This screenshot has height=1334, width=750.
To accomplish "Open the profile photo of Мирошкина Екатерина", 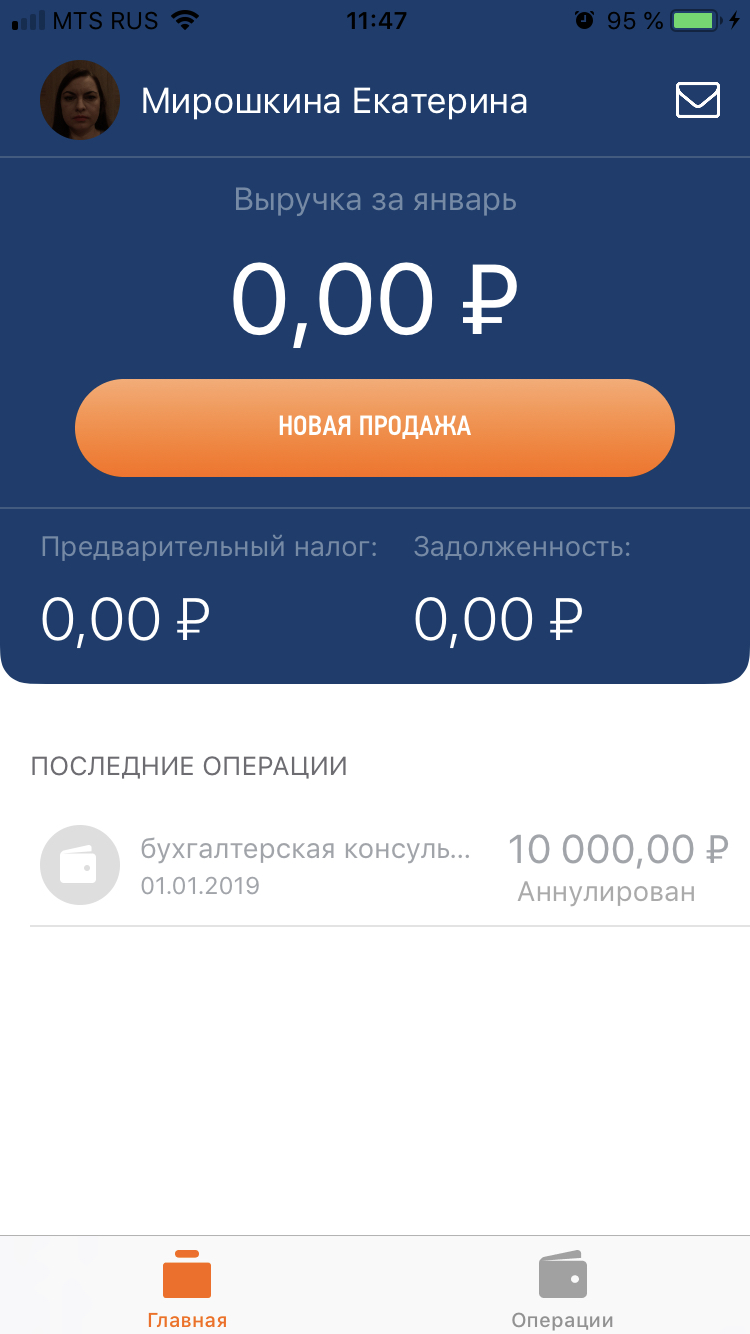I will [x=79, y=100].
